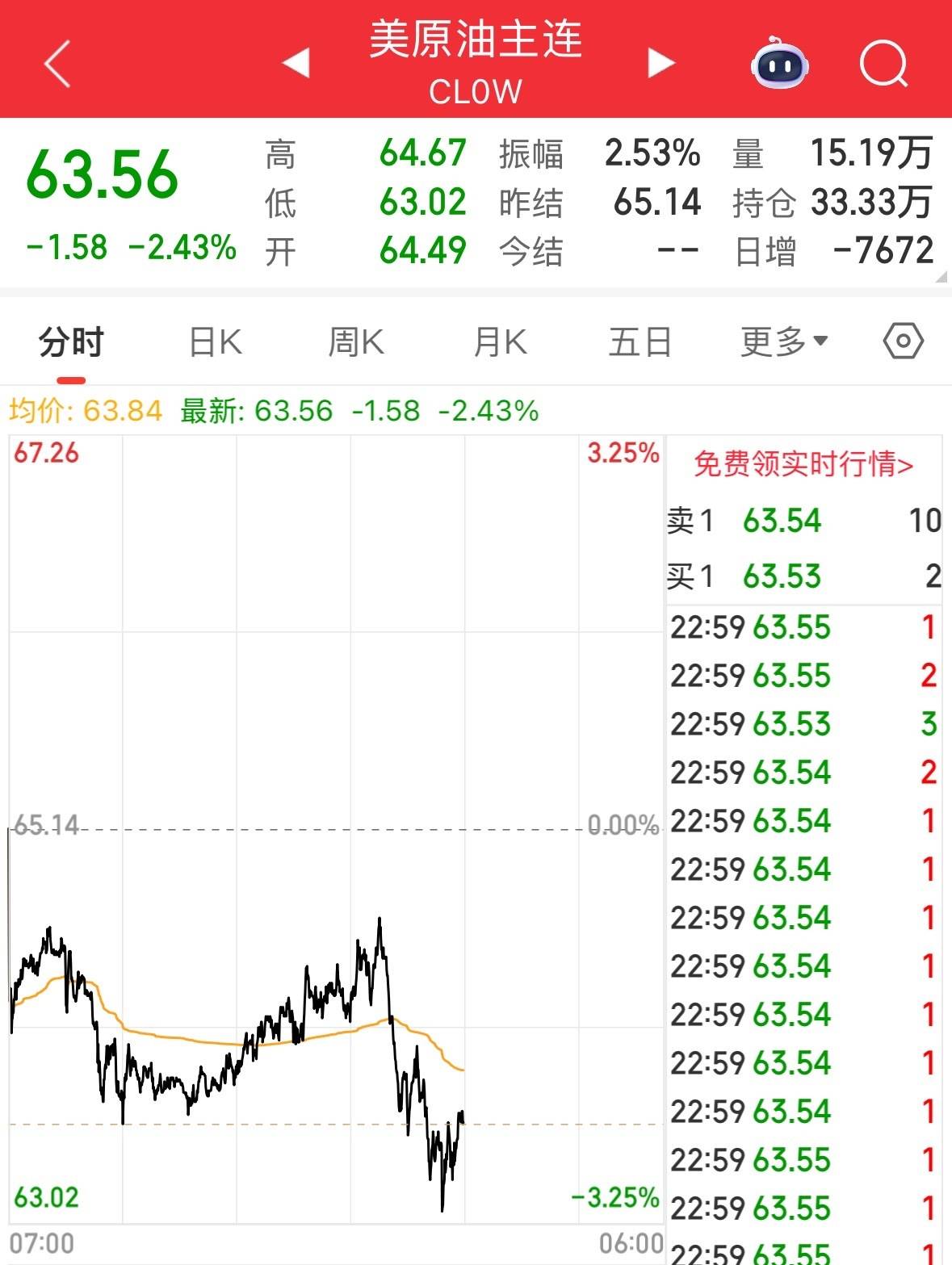Open search with the magnifier icon

(x=883, y=64)
